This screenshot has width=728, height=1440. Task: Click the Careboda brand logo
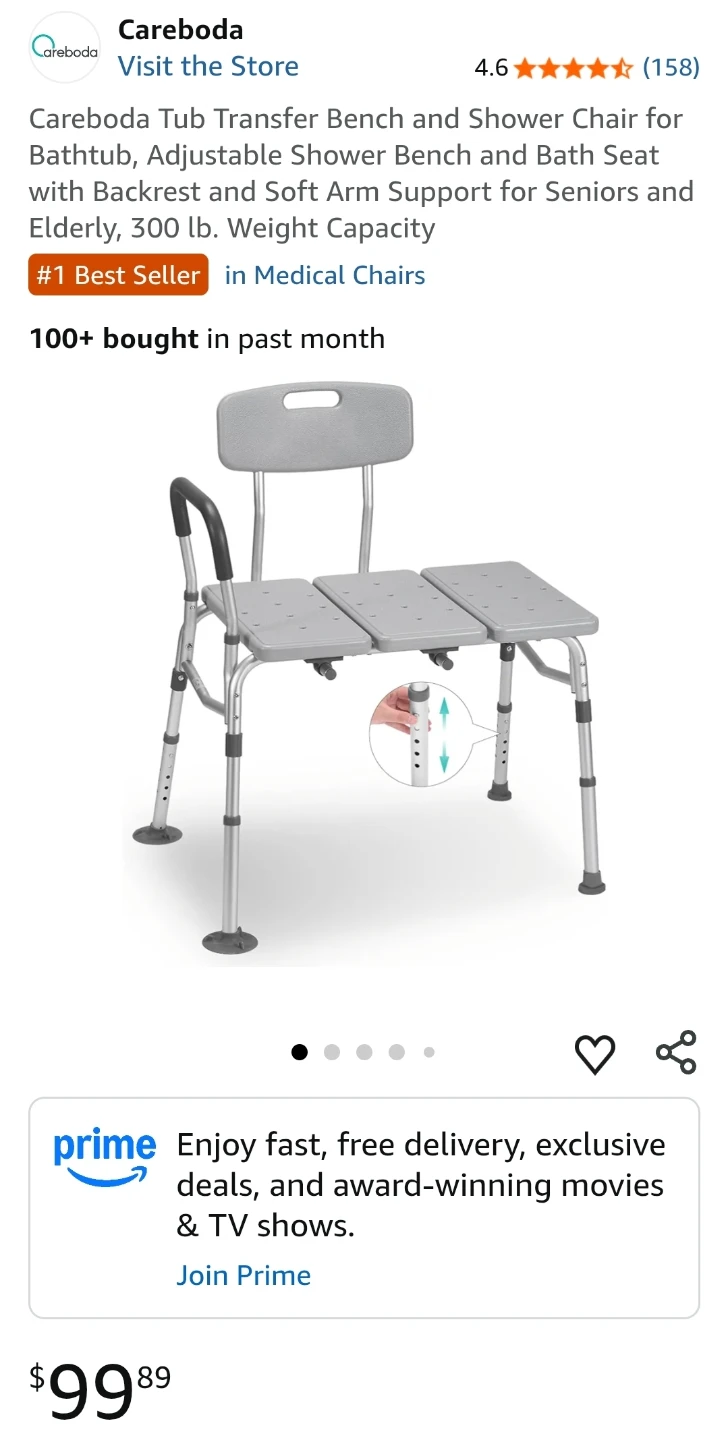click(64, 46)
